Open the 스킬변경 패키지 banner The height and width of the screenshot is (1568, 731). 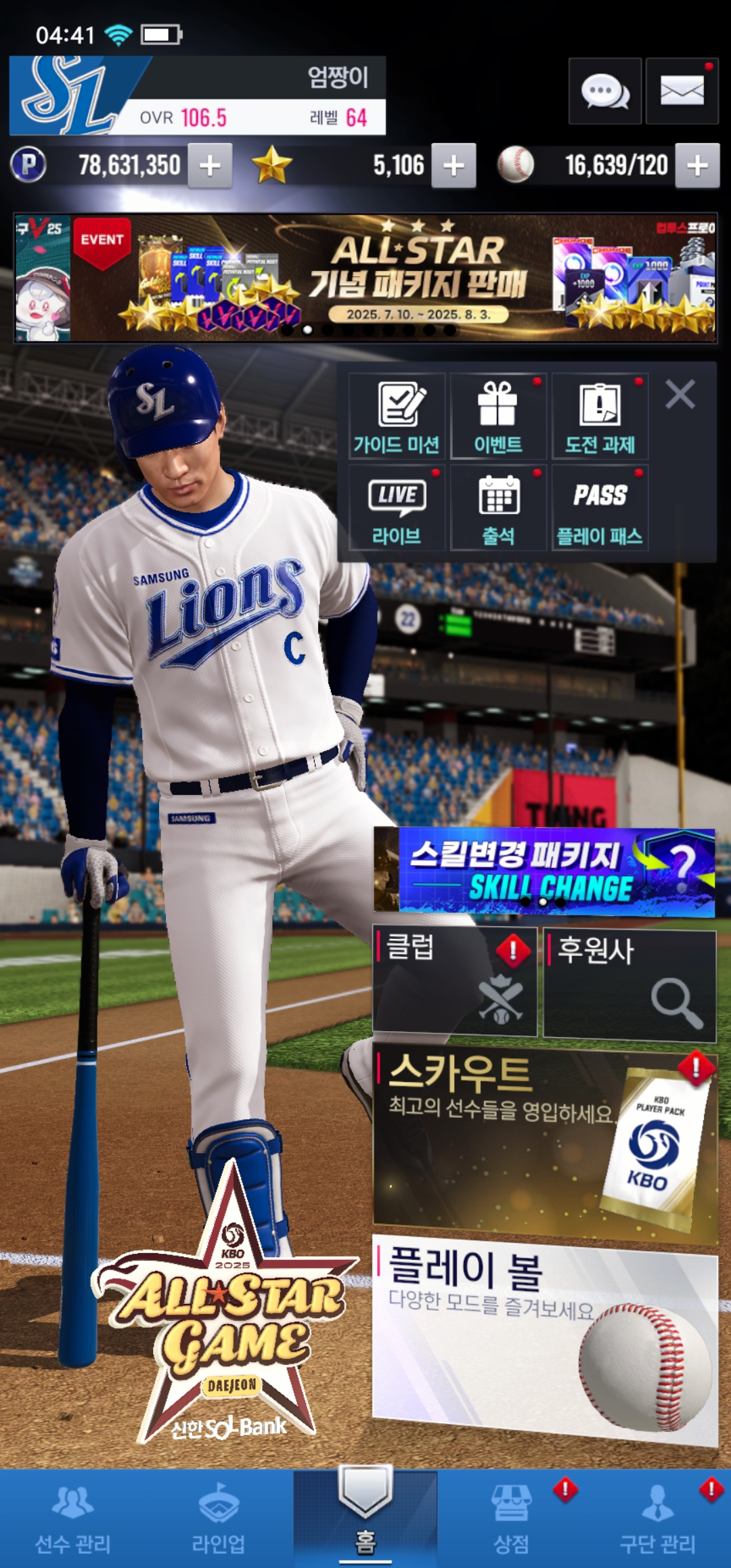pyautogui.click(x=545, y=871)
